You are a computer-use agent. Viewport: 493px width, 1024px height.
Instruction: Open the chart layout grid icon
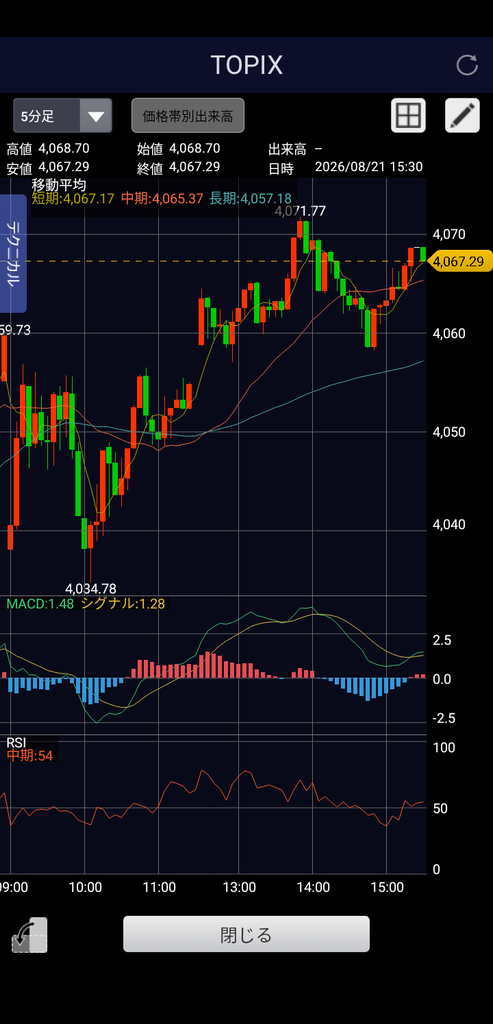[408, 116]
